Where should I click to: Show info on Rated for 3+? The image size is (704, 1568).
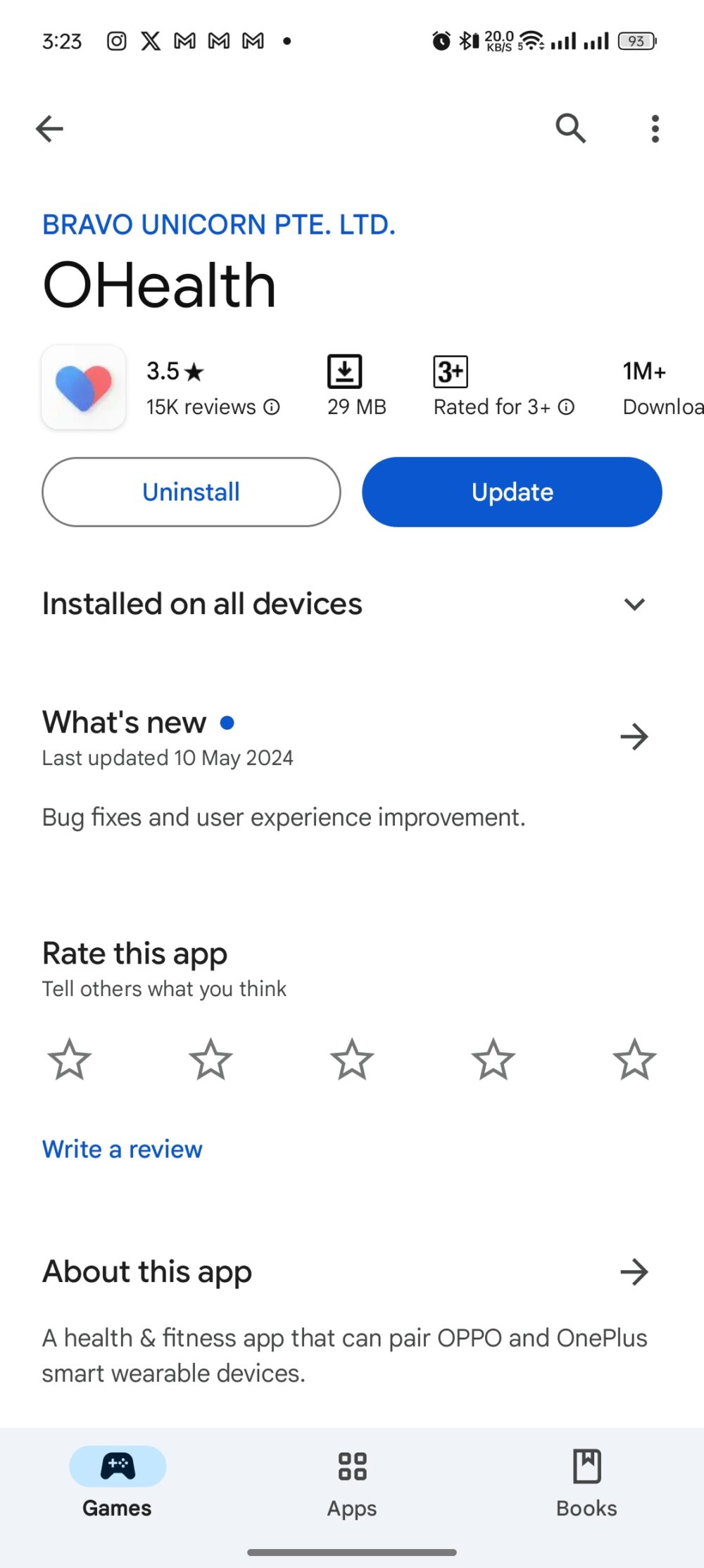(x=566, y=407)
